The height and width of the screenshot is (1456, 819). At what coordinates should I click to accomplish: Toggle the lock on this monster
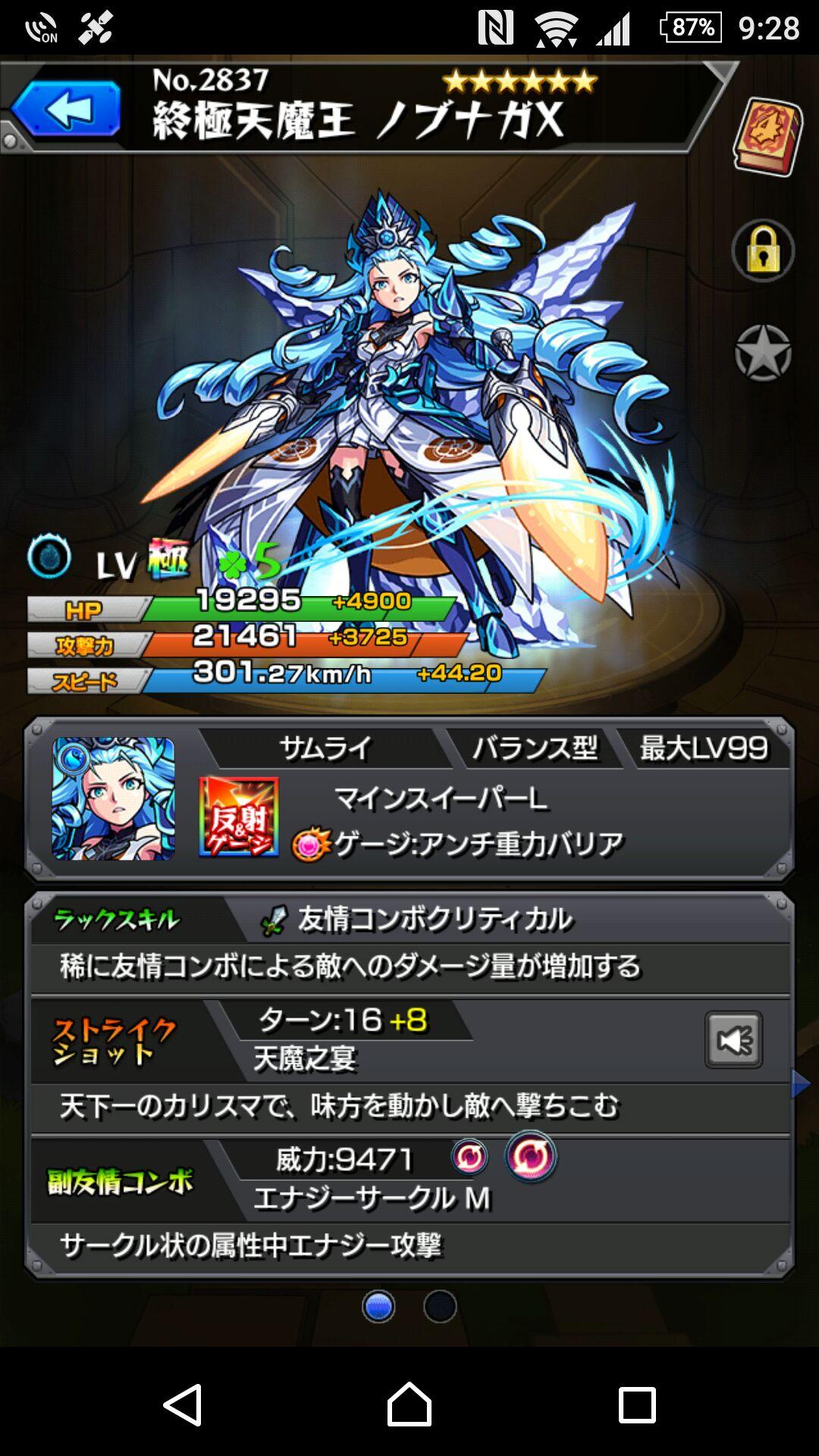(763, 251)
